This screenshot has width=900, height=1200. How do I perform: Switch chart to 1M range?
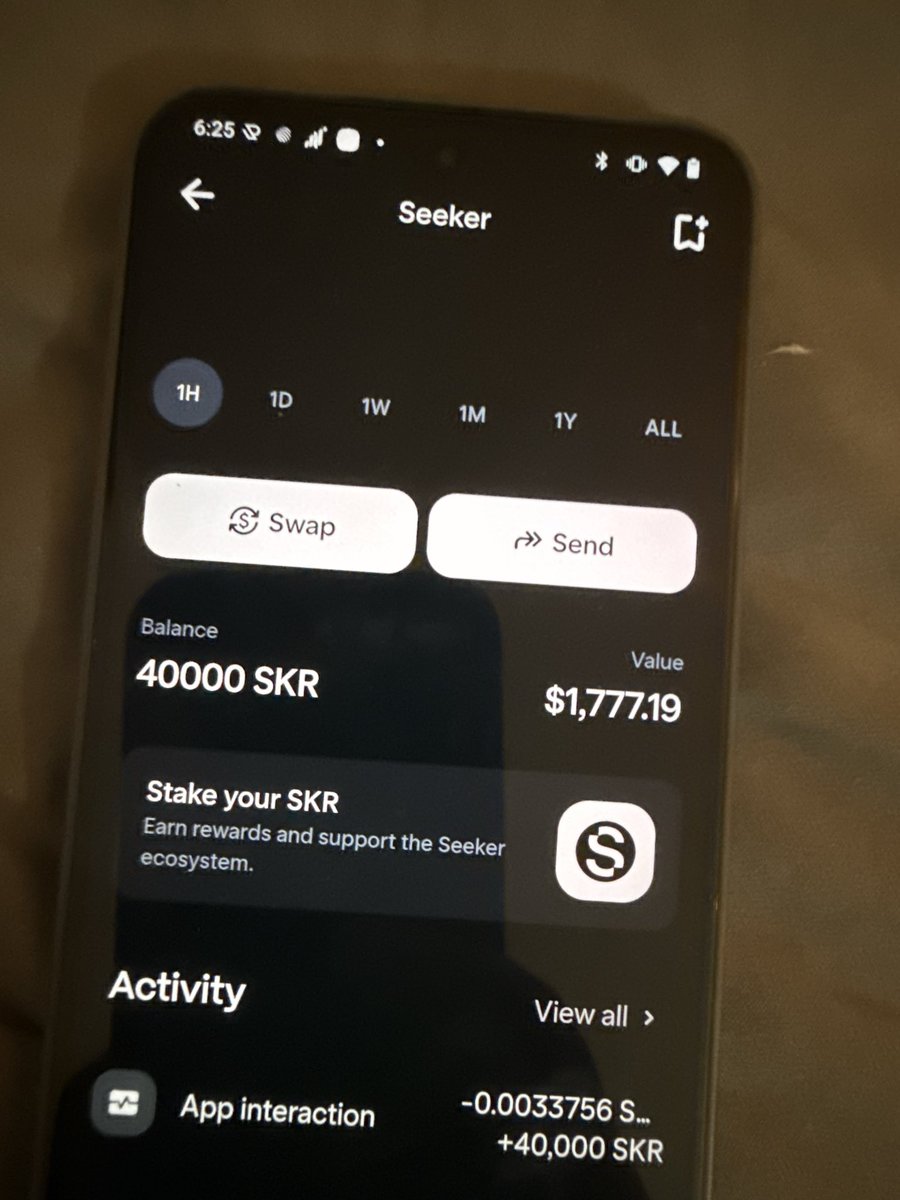coord(471,414)
